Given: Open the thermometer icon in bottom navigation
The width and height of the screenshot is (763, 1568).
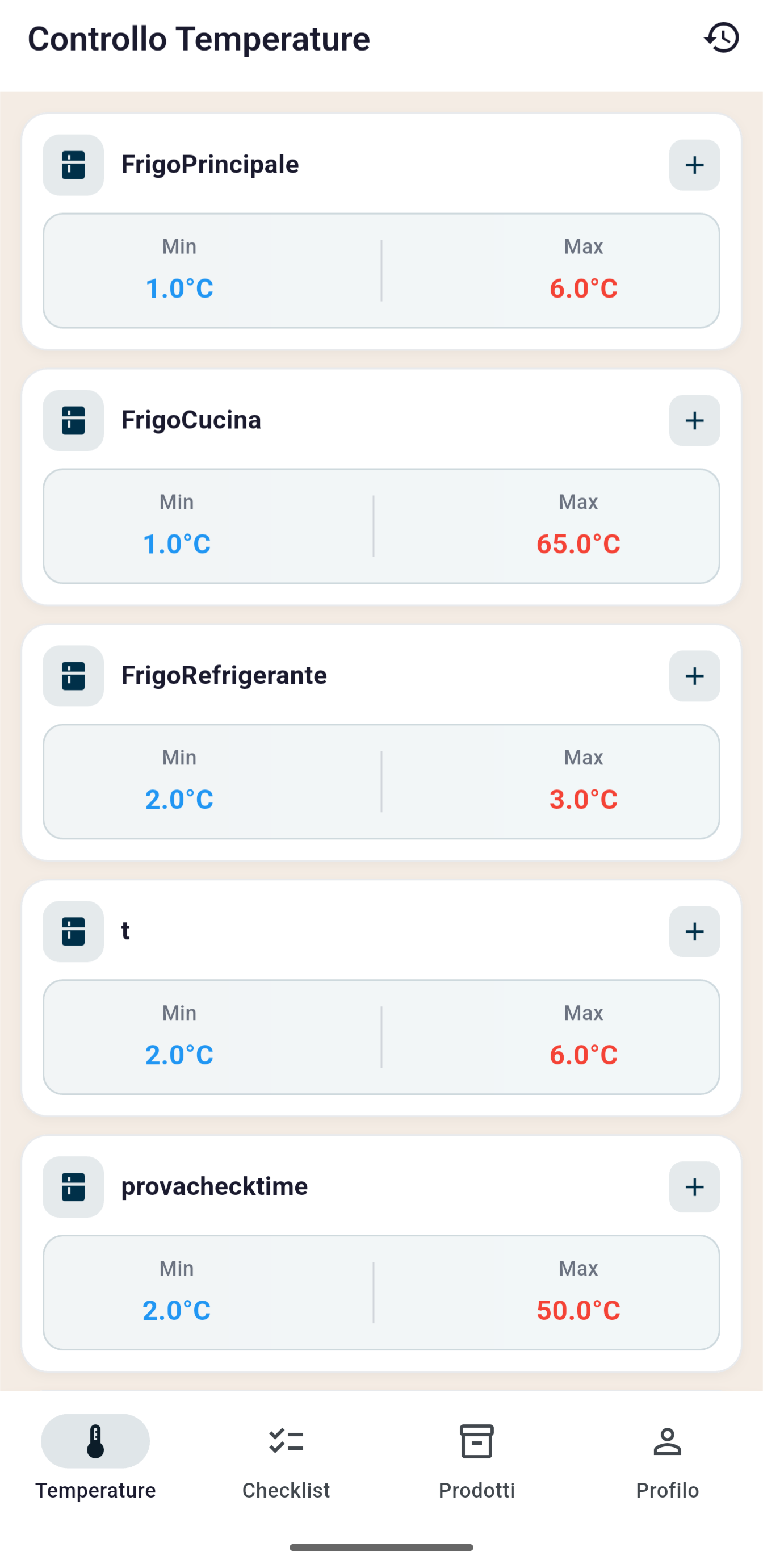Looking at the screenshot, I should pos(95,1441).
